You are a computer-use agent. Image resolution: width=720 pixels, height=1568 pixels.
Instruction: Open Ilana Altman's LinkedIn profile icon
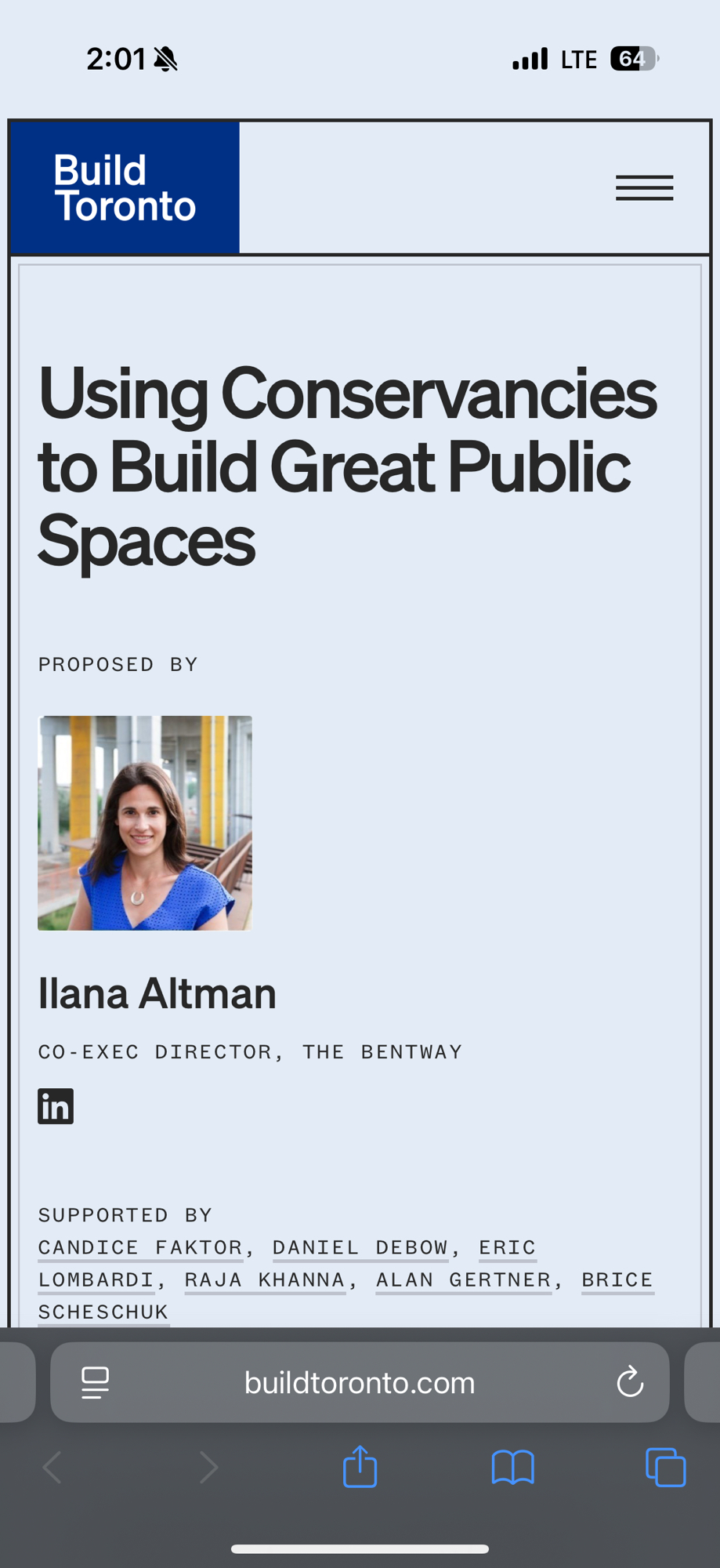tap(56, 1106)
